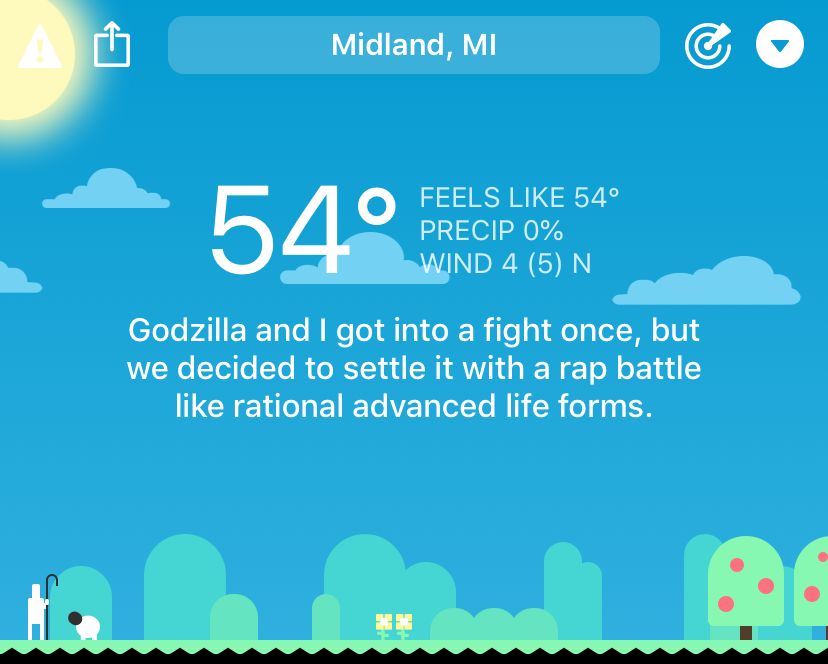
Task: Share the current weather report
Action: [112, 46]
